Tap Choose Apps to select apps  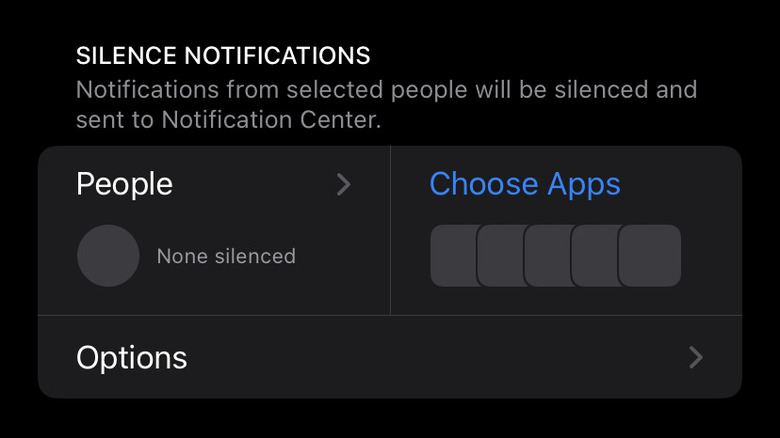point(525,185)
